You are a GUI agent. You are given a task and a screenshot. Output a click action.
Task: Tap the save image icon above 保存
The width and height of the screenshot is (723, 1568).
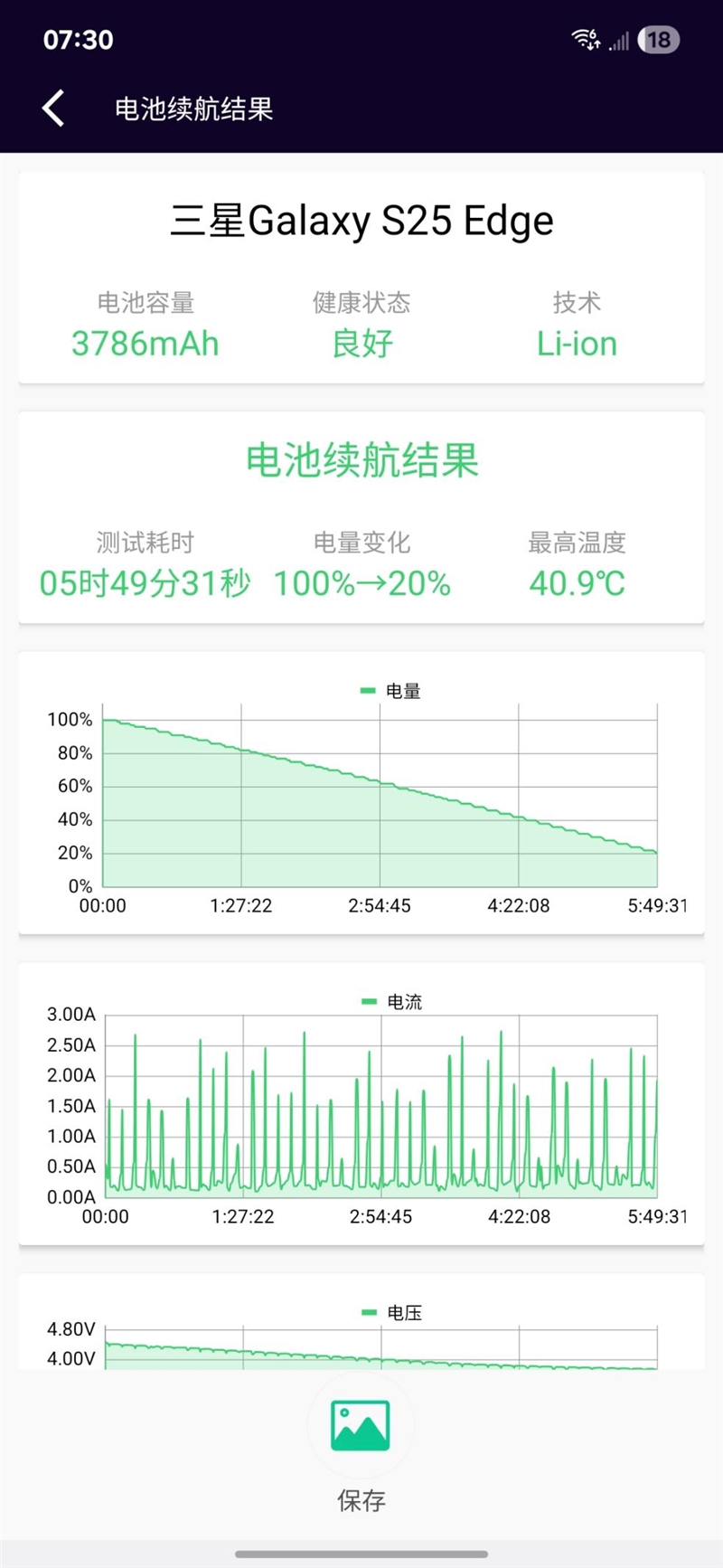point(361,1425)
